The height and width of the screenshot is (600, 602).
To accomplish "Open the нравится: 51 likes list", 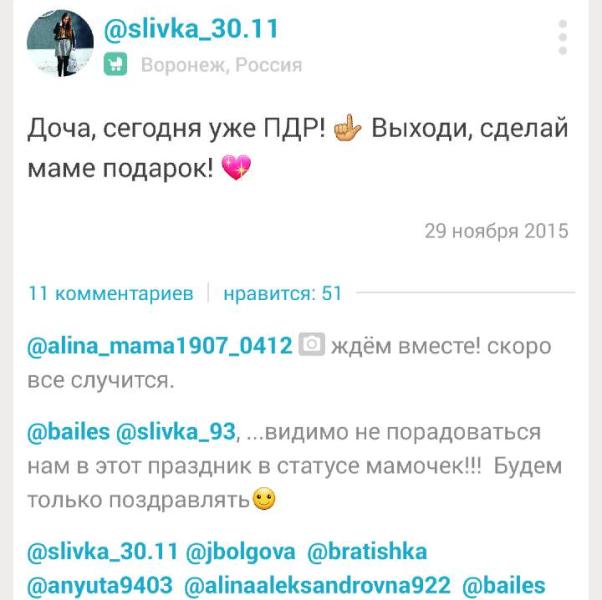I will pyautogui.click(x=283, y=294).
